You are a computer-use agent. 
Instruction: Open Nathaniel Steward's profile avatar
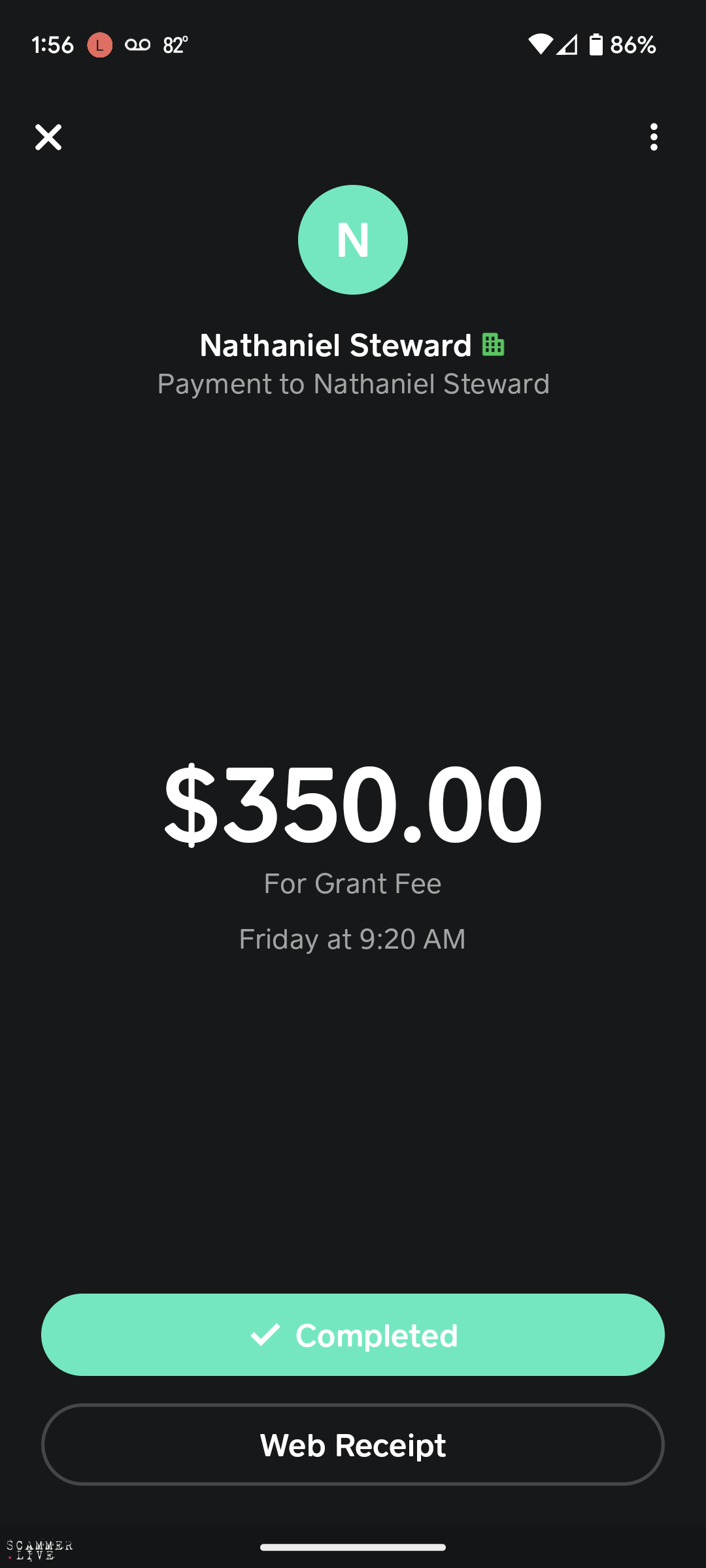[x=353, y=240]
